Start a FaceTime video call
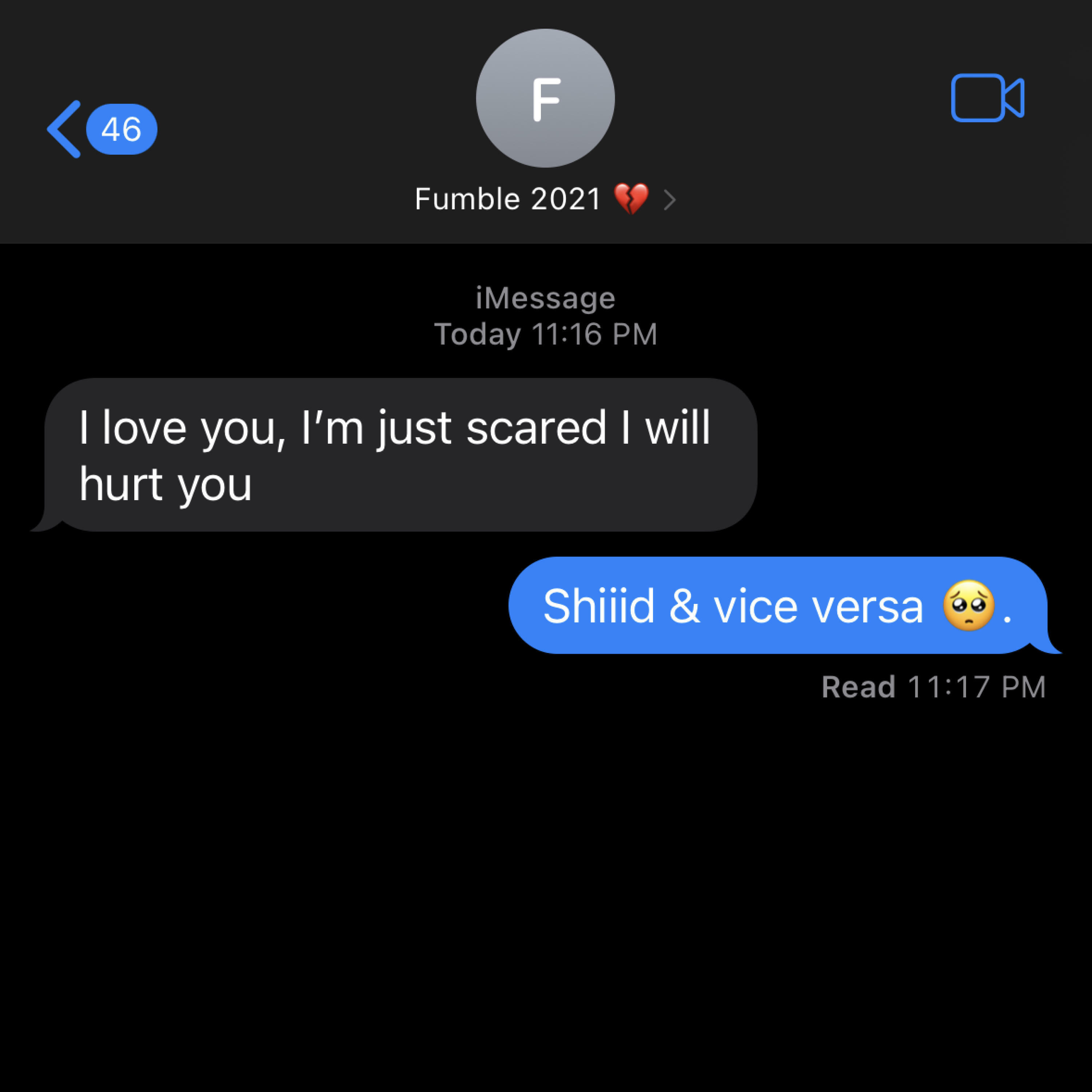This screenshot has height=1092, width=1092. pyautogui.click(x=987, y=98)
